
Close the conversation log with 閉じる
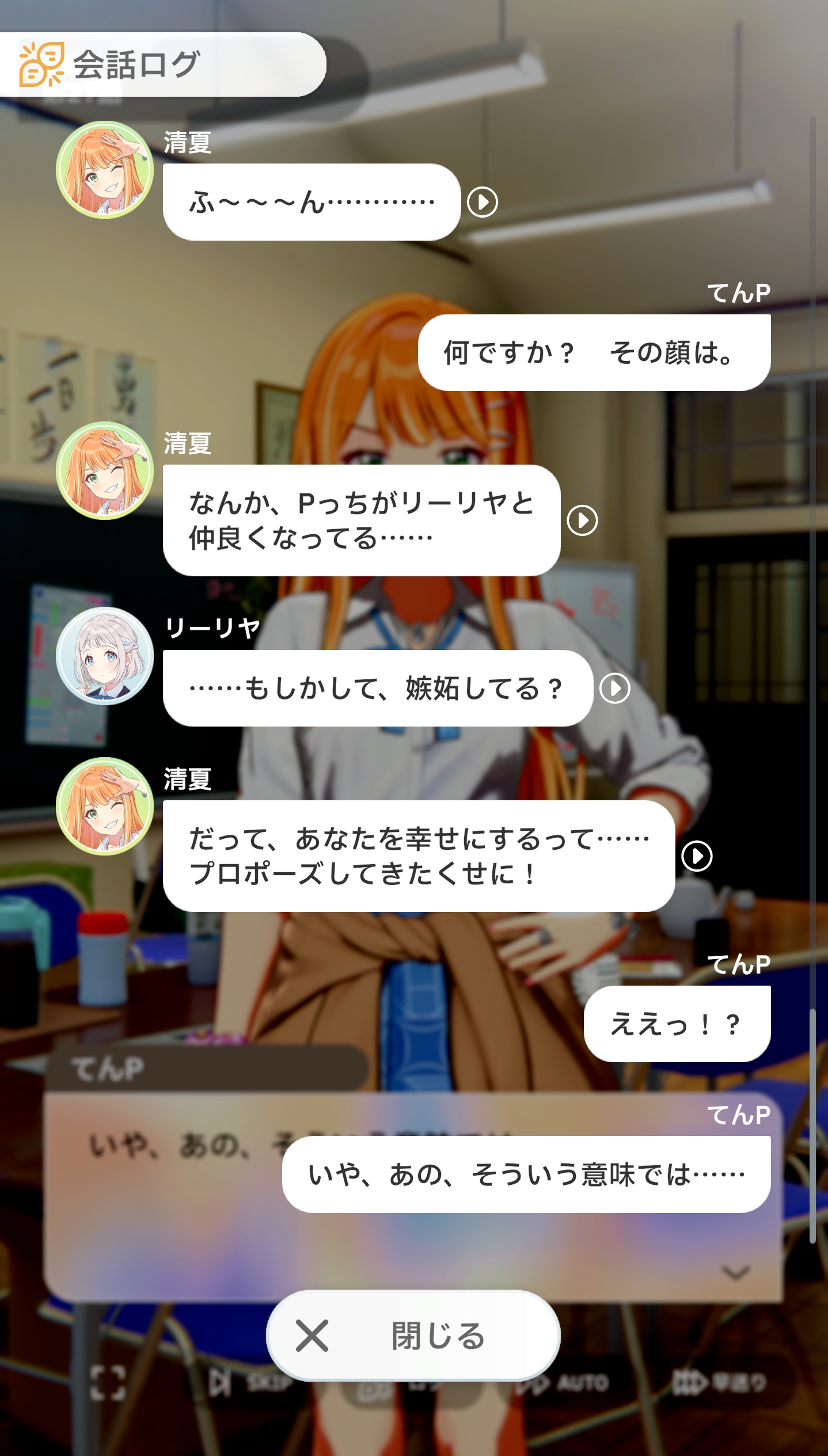click(413, 1336)
